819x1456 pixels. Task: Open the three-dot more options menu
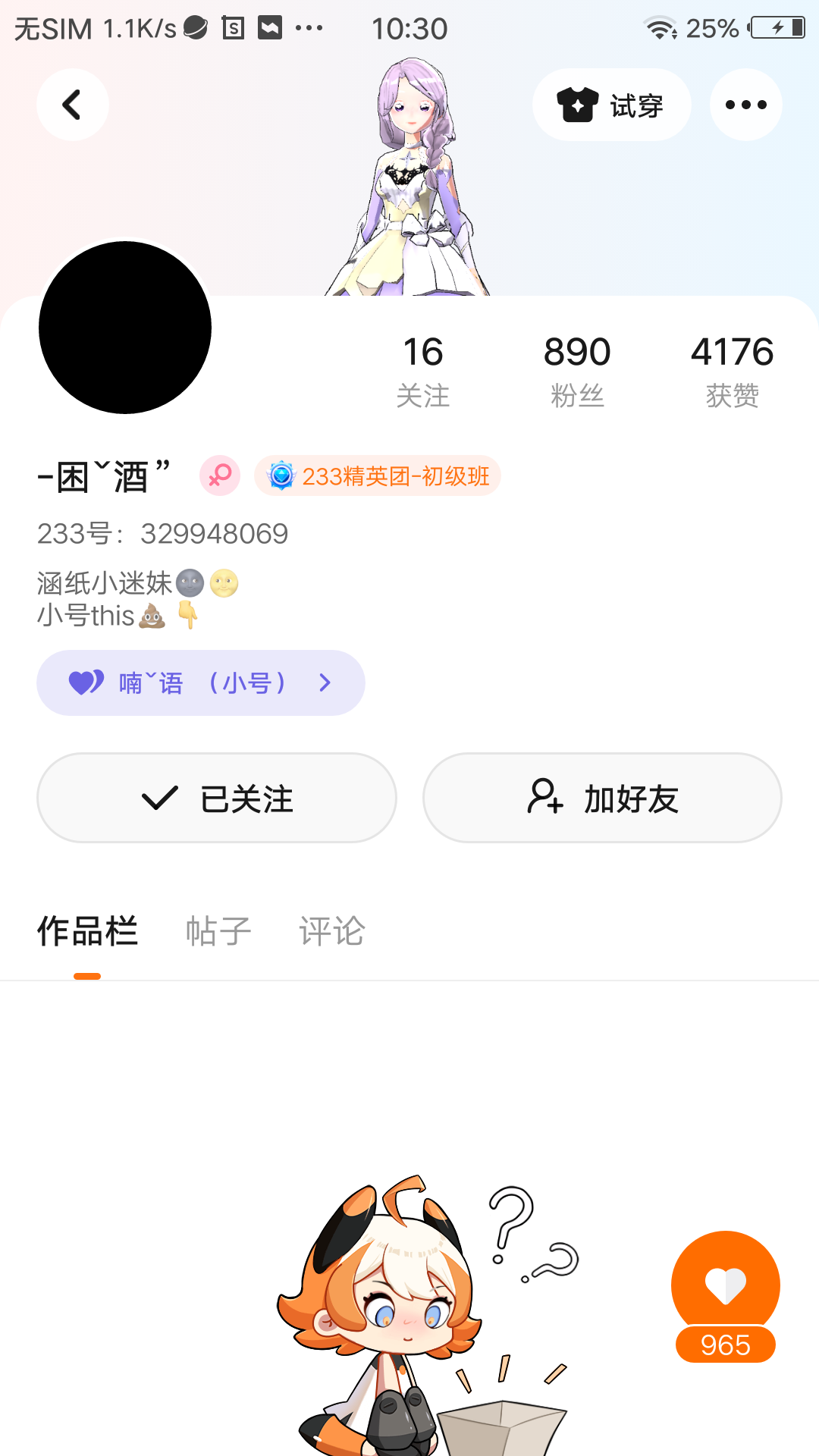745,105
